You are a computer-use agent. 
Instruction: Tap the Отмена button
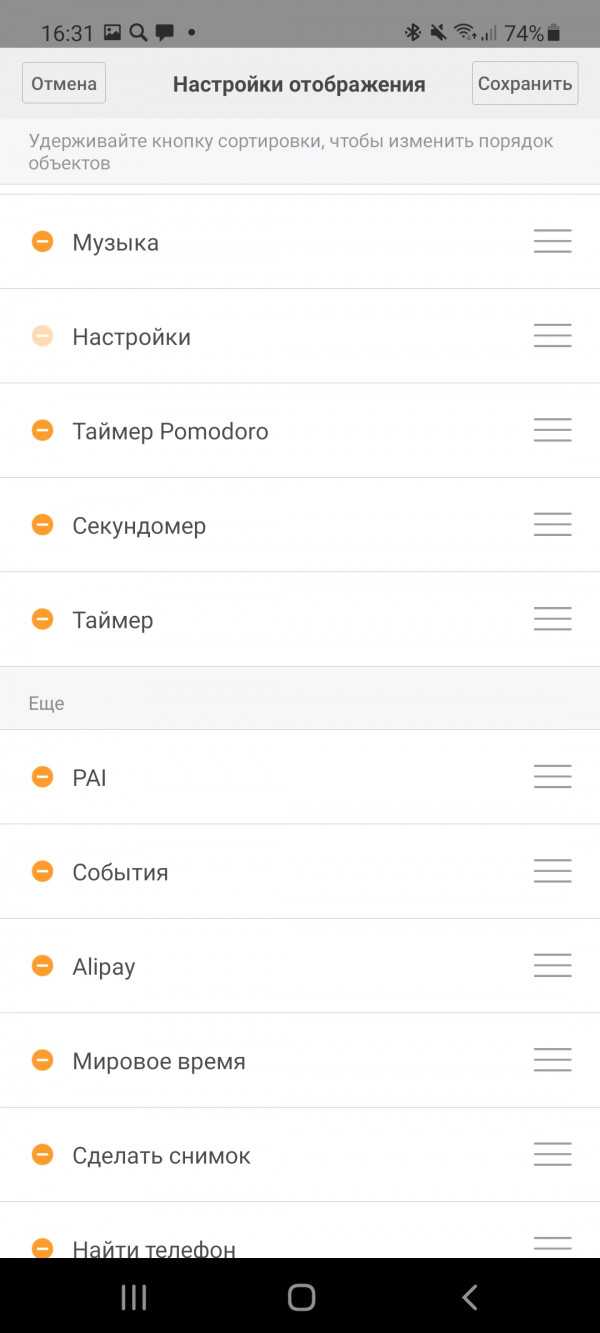(x=64, y=83)
